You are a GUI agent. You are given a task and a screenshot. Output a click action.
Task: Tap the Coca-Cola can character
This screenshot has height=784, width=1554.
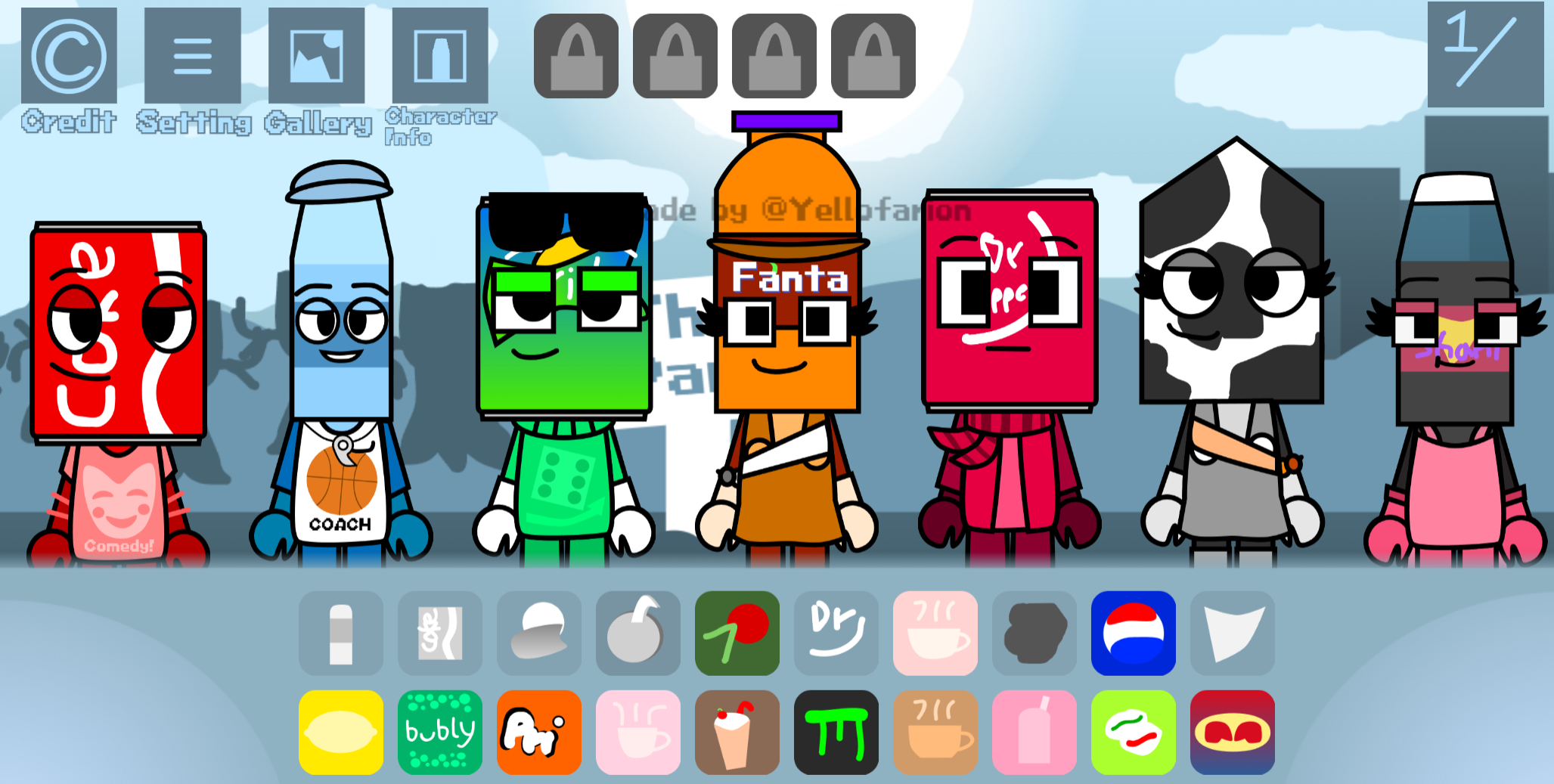tap(118, 363)
